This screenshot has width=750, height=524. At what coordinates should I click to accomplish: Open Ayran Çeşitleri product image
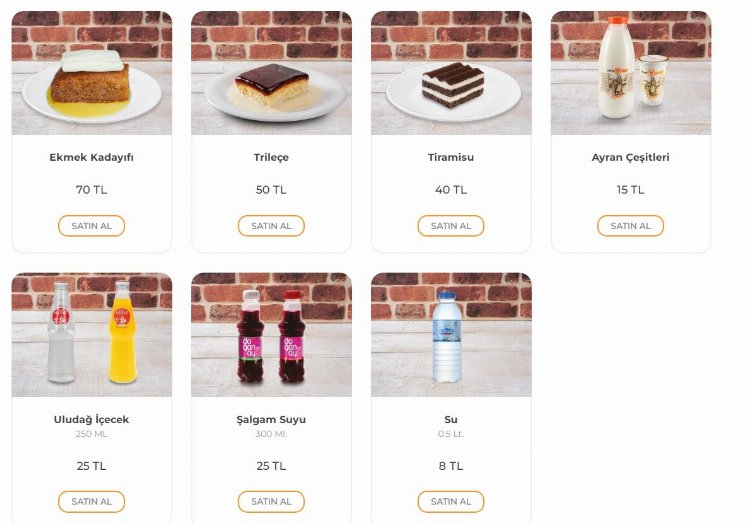click(x=631, y=74)
